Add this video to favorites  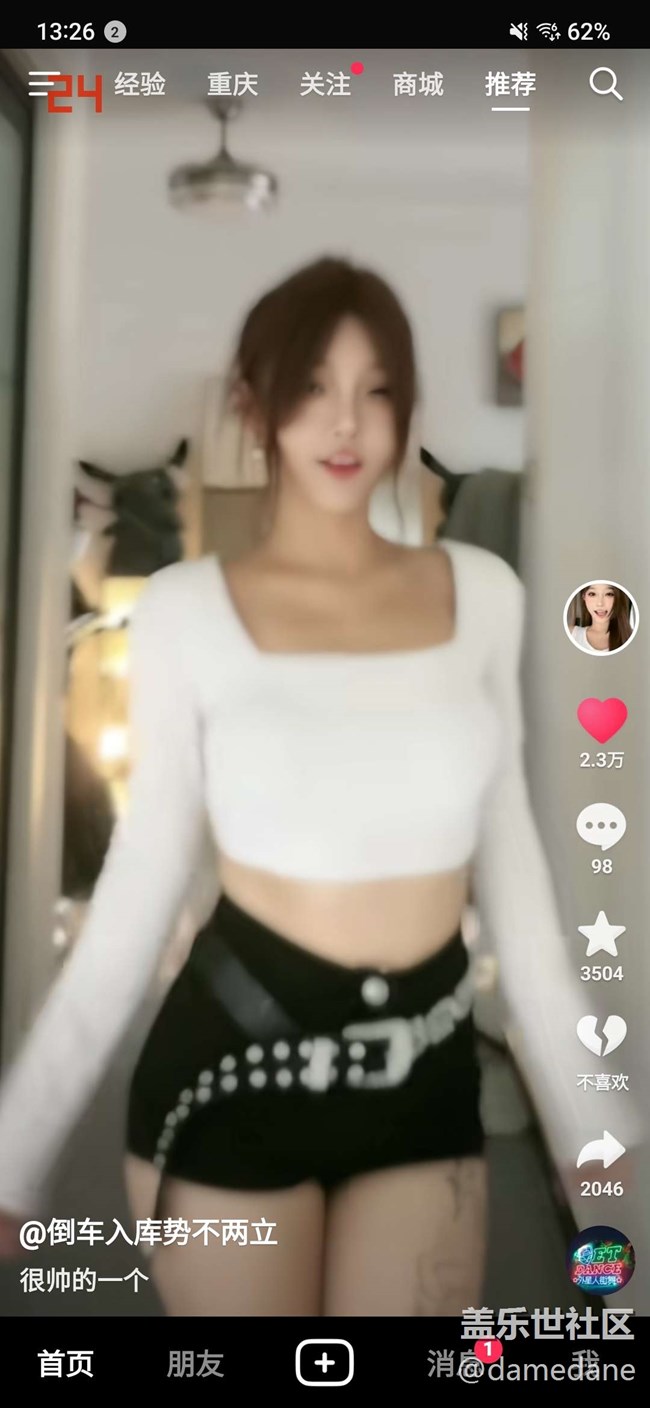coord(602,936)
